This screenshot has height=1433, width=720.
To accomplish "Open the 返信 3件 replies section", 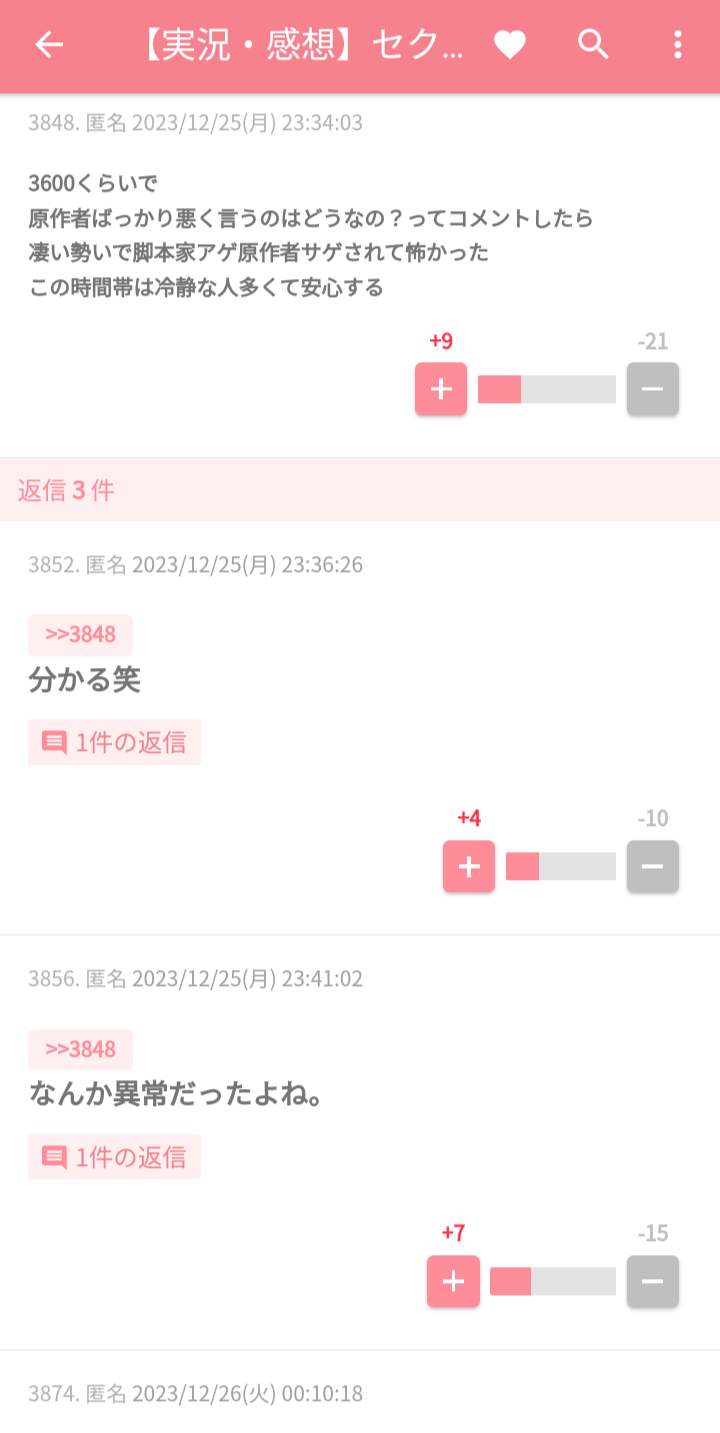I will tap(65, 491).
